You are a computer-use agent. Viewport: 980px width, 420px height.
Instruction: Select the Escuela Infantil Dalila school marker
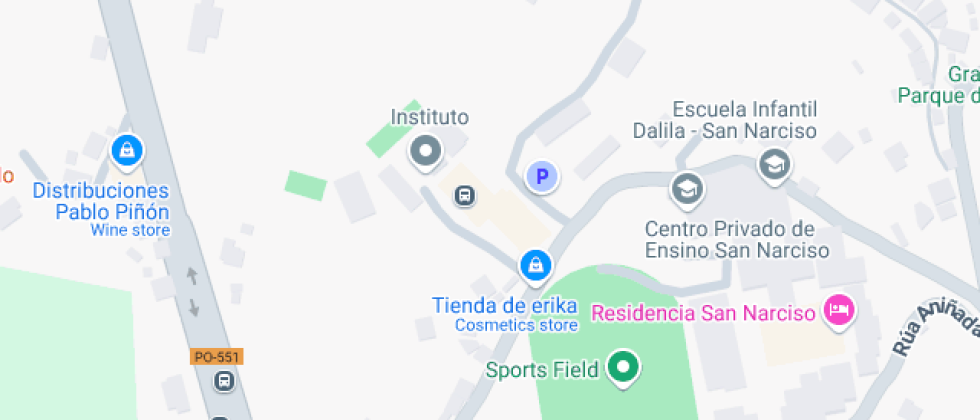pos(775,164)
